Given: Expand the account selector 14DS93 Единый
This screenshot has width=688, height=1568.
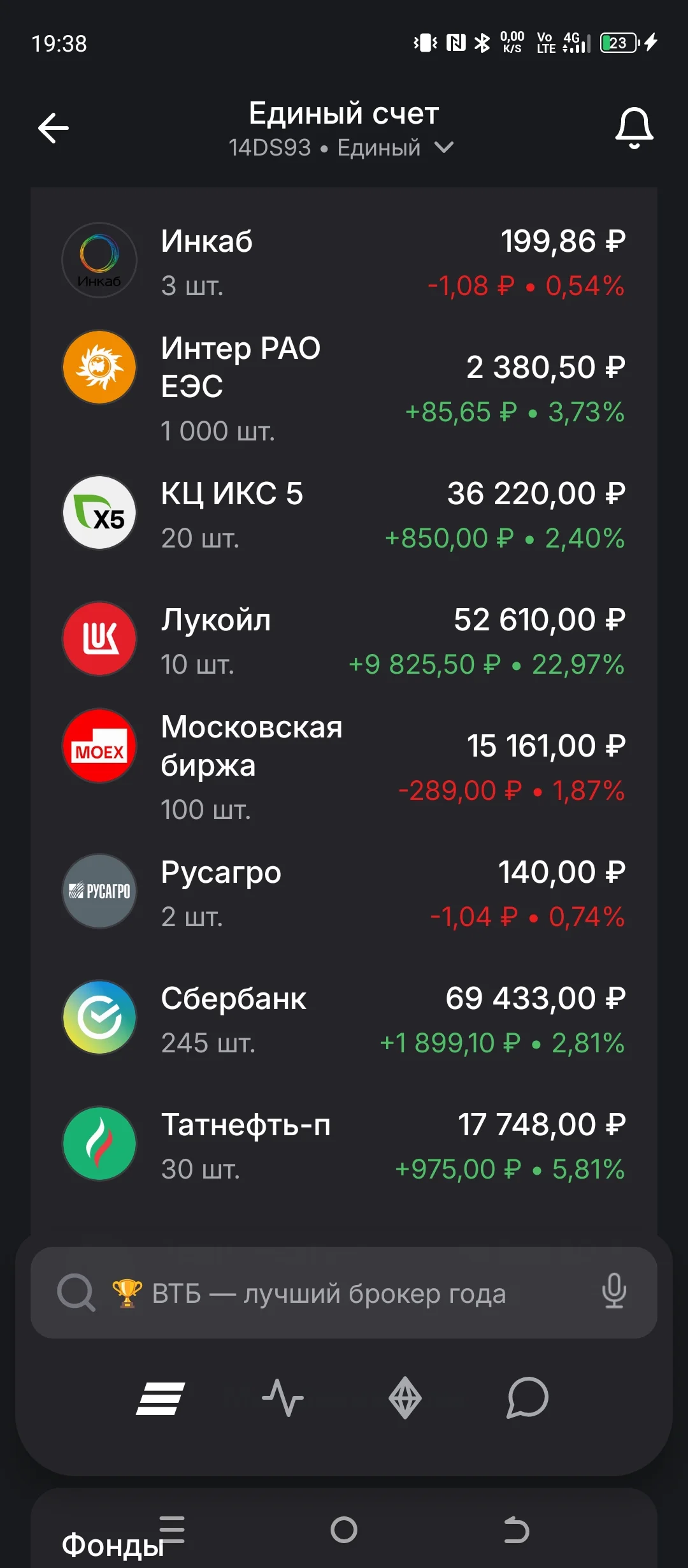Looking at the screenshot, I should point(341,148).
